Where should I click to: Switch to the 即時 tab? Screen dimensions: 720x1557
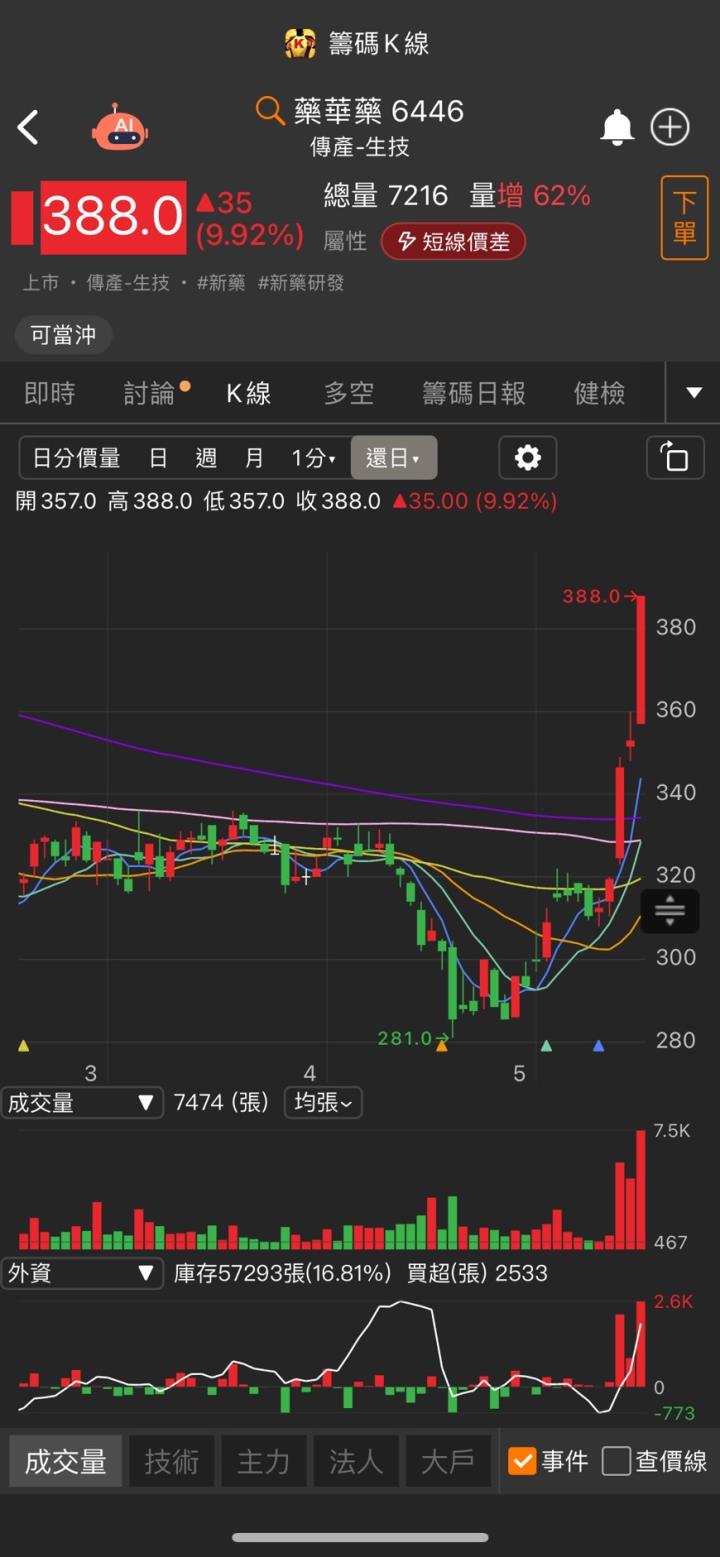(50, 393)
